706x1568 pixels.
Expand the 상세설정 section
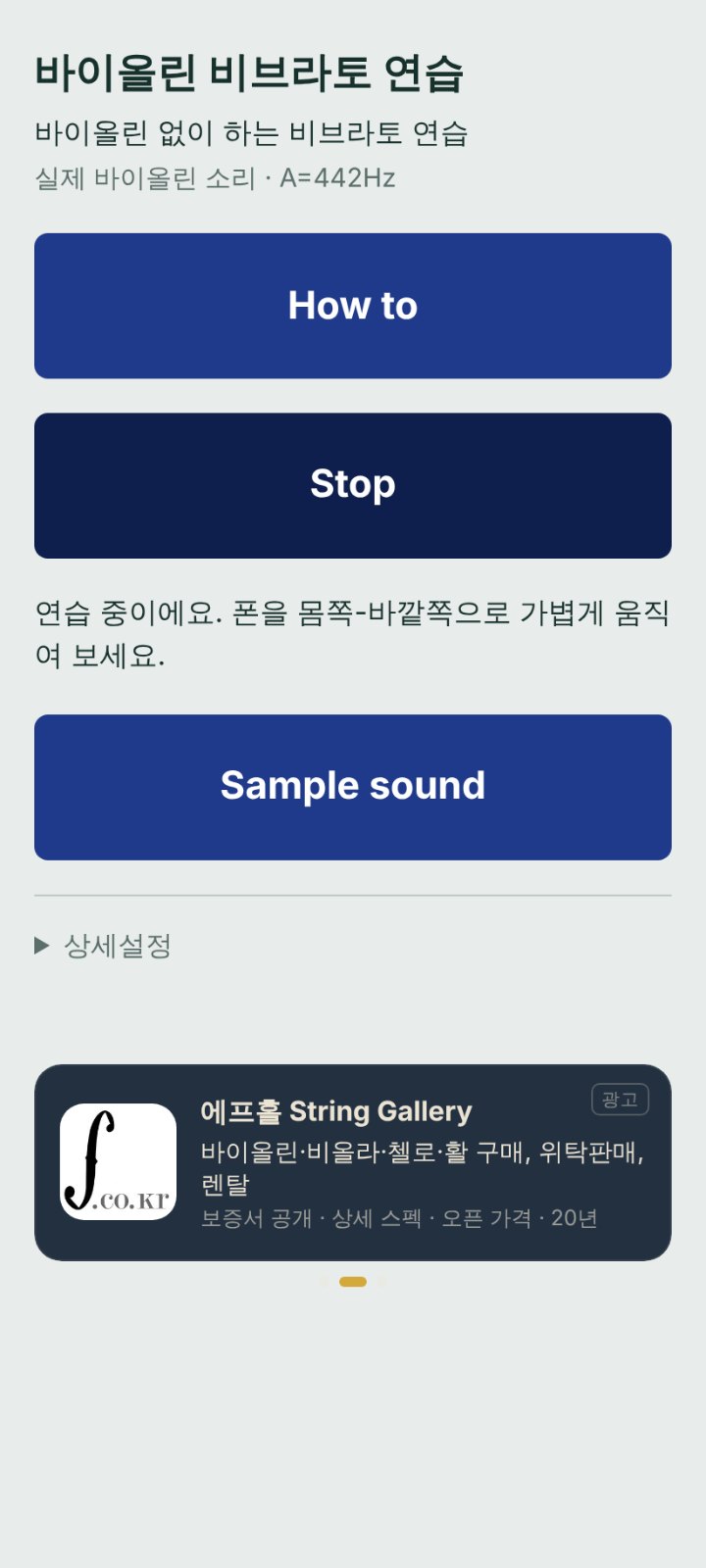click(103, 946)
